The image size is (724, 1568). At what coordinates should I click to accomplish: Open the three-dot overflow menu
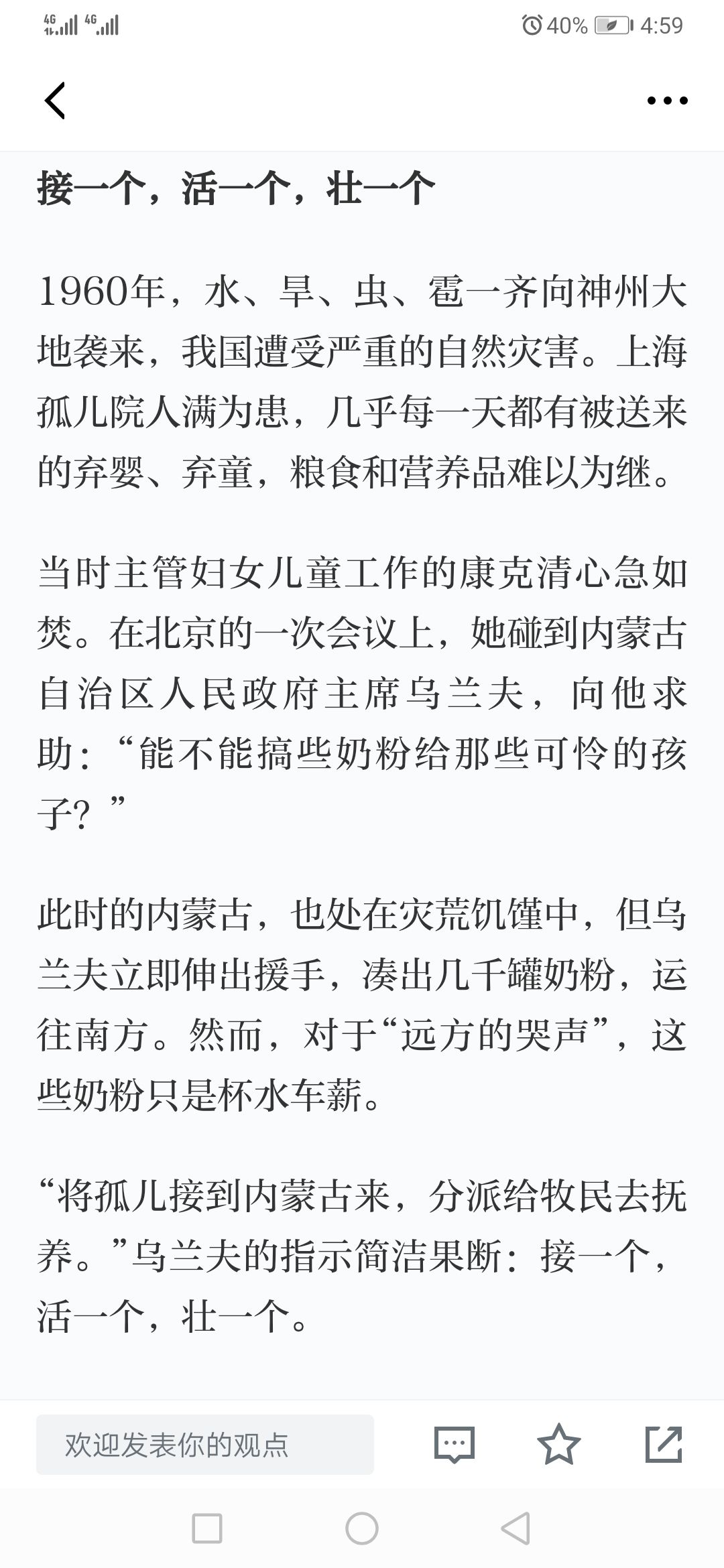coord(667,101)
